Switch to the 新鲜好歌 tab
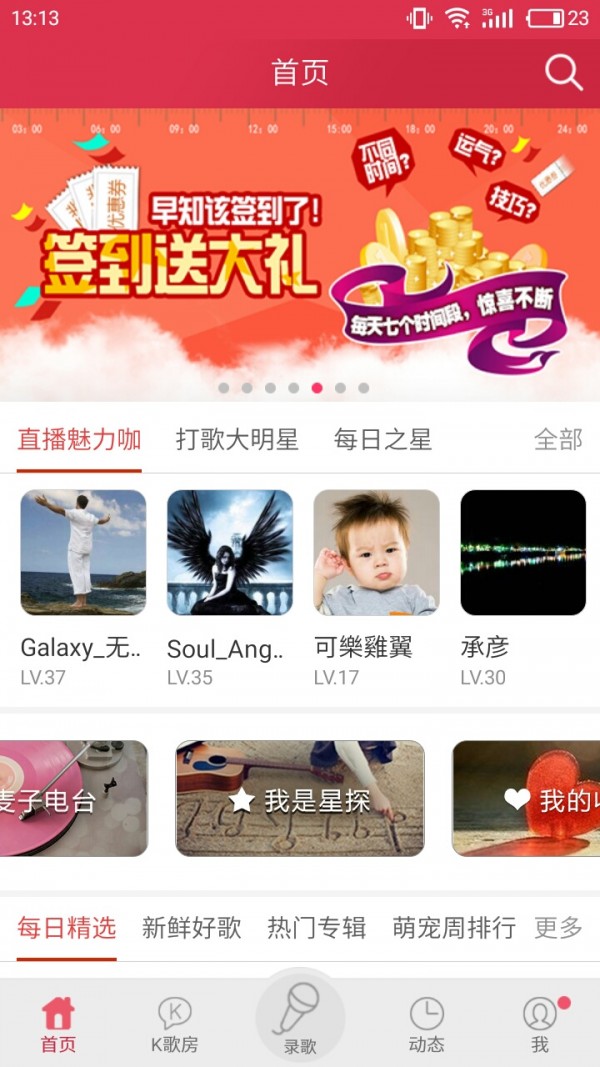 click(192, 928)
